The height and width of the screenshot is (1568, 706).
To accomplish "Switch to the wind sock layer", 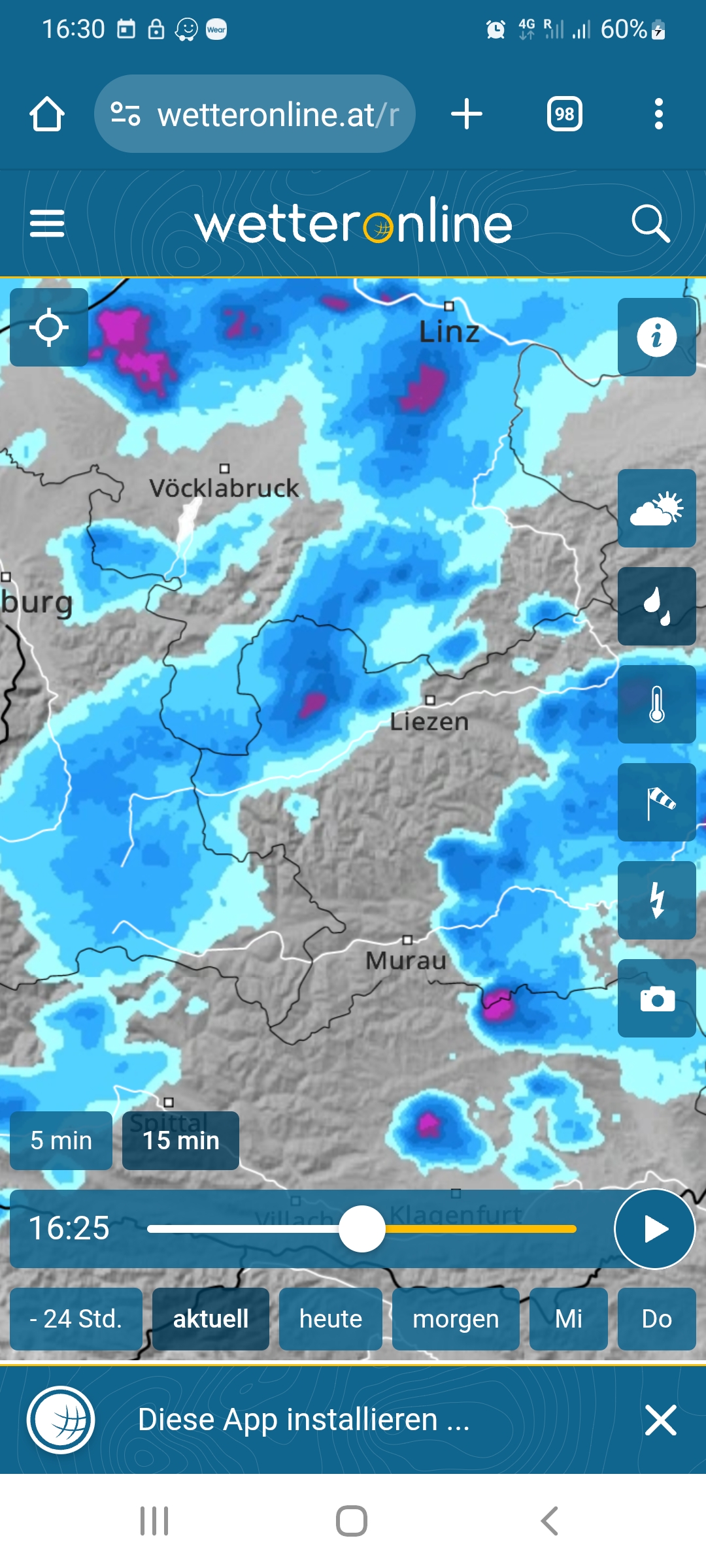I will click(x=656, y=802).
